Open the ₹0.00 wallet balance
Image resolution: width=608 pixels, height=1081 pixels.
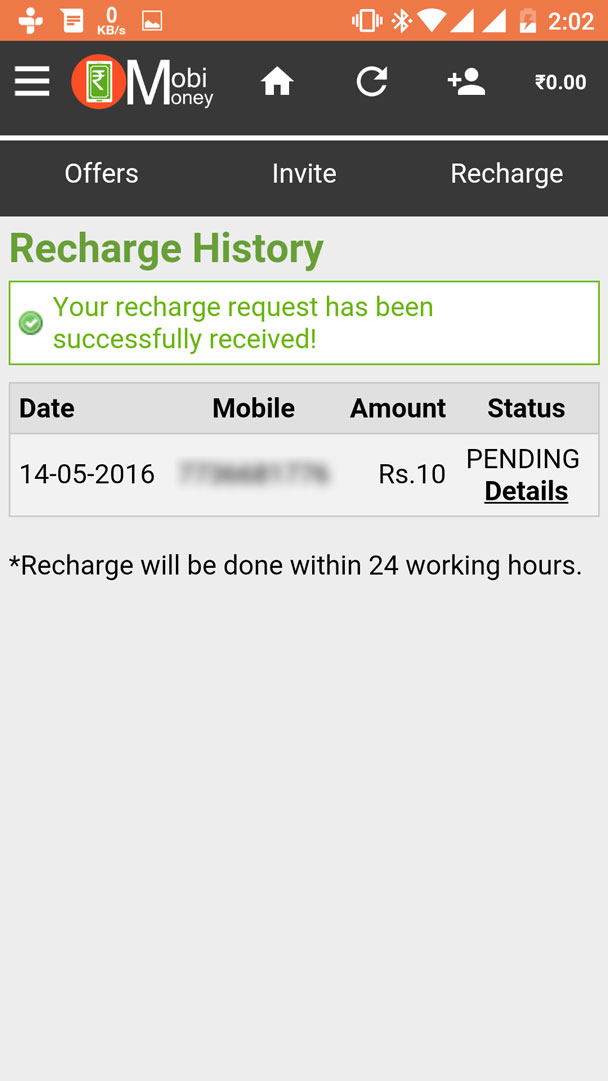(x=560, y=83)
